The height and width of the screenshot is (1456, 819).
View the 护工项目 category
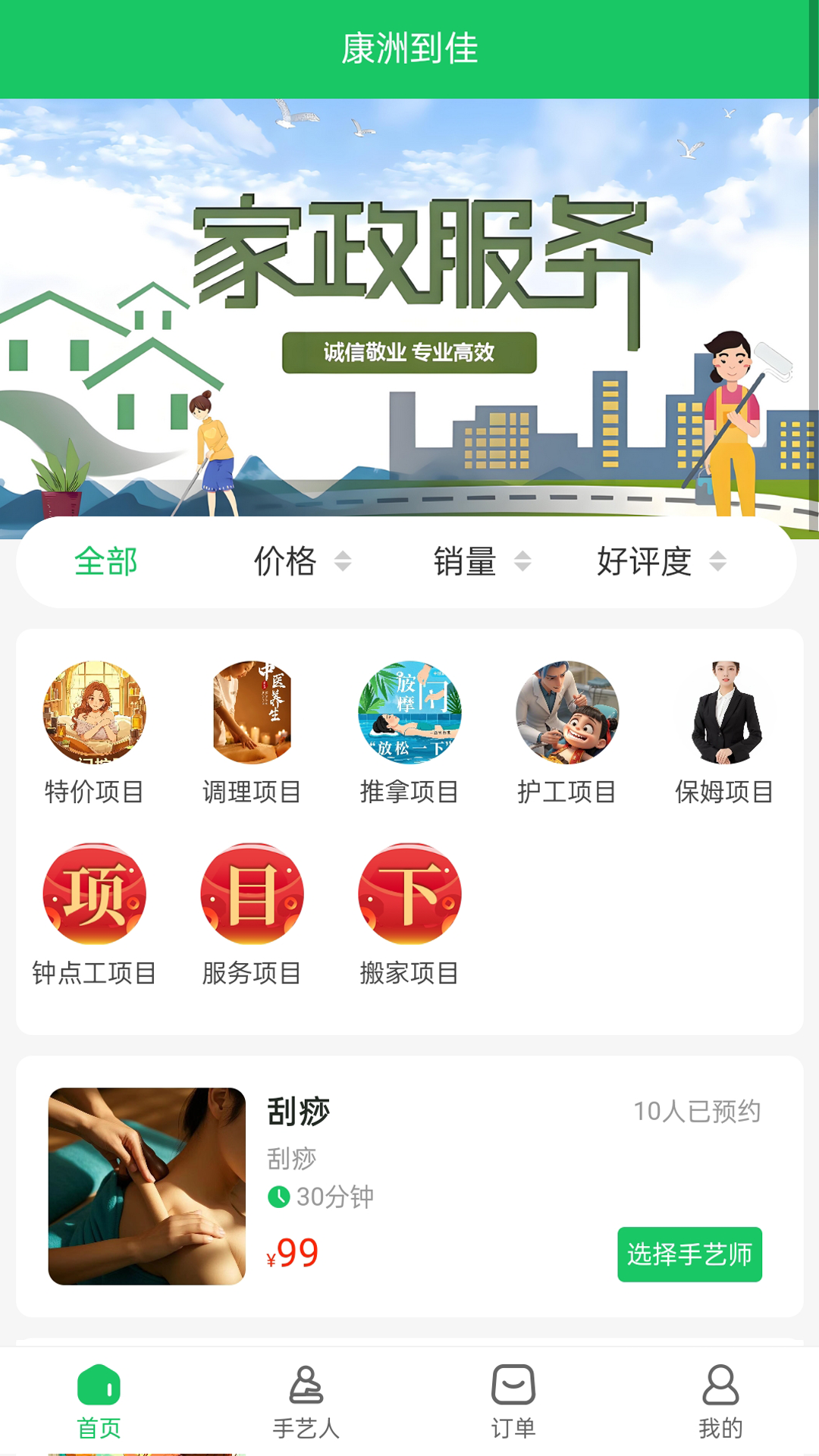(566, 732)
